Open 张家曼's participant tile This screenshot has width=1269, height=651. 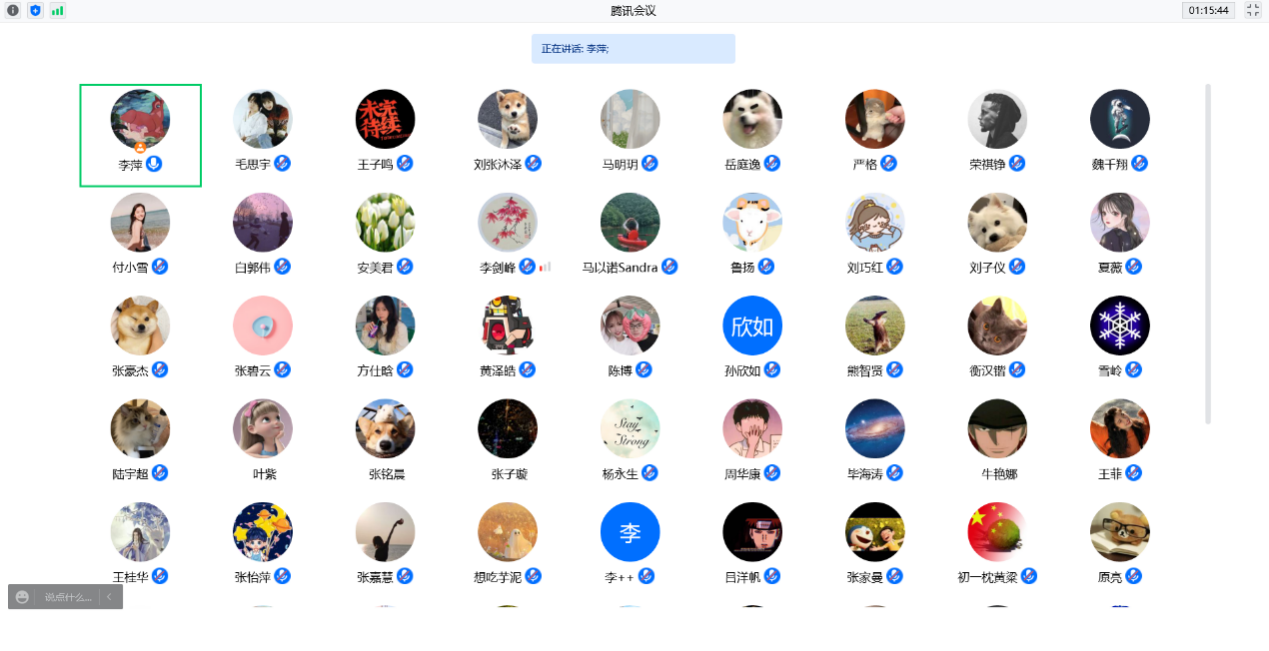click(x=874, y=532)
